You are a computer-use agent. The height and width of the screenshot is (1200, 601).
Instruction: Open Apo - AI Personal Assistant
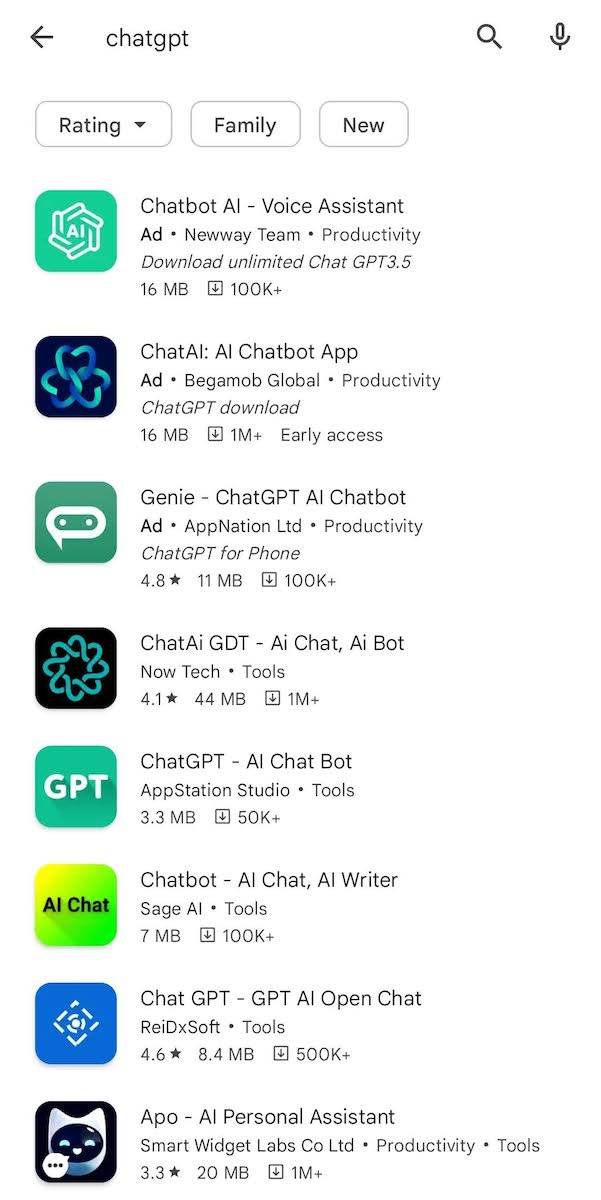[x=268, y=1117]
